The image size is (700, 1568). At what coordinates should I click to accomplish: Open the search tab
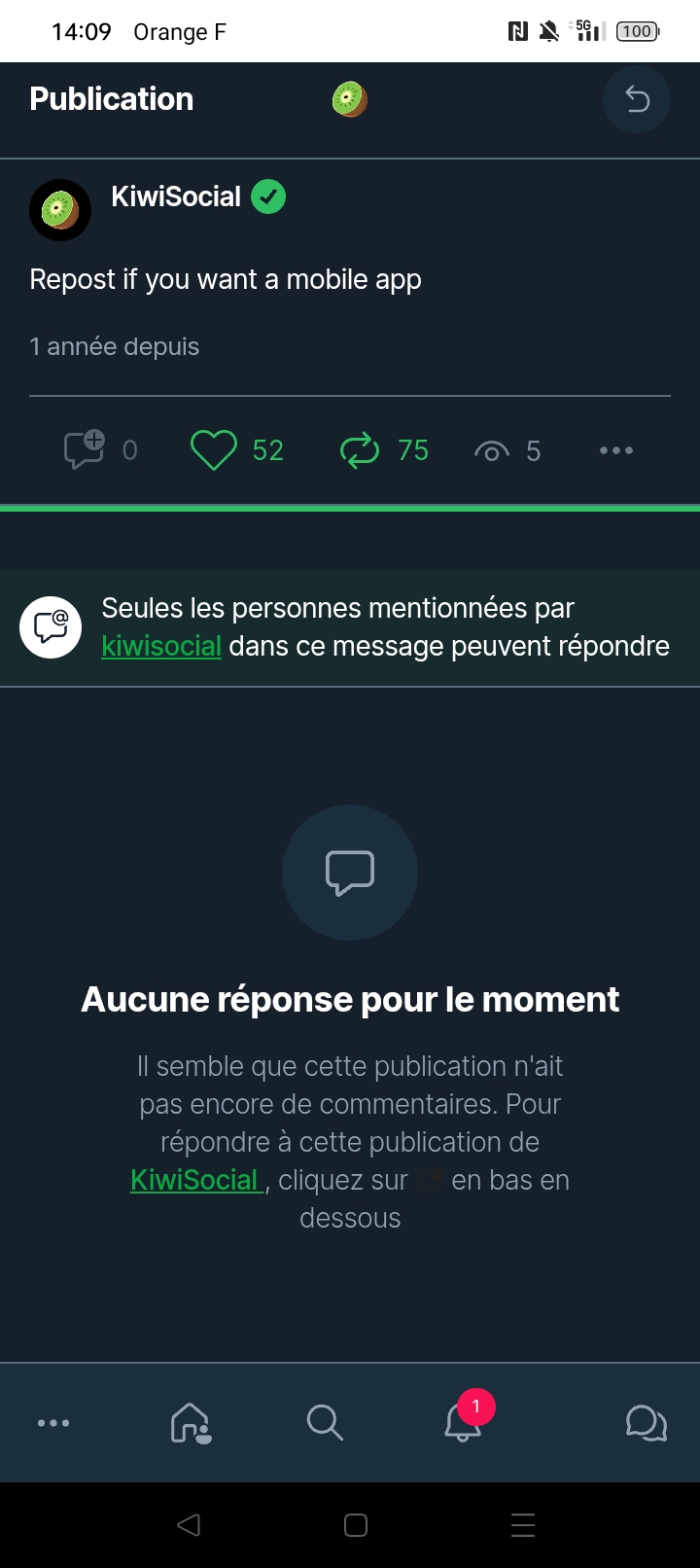[x=325, y=1423]
